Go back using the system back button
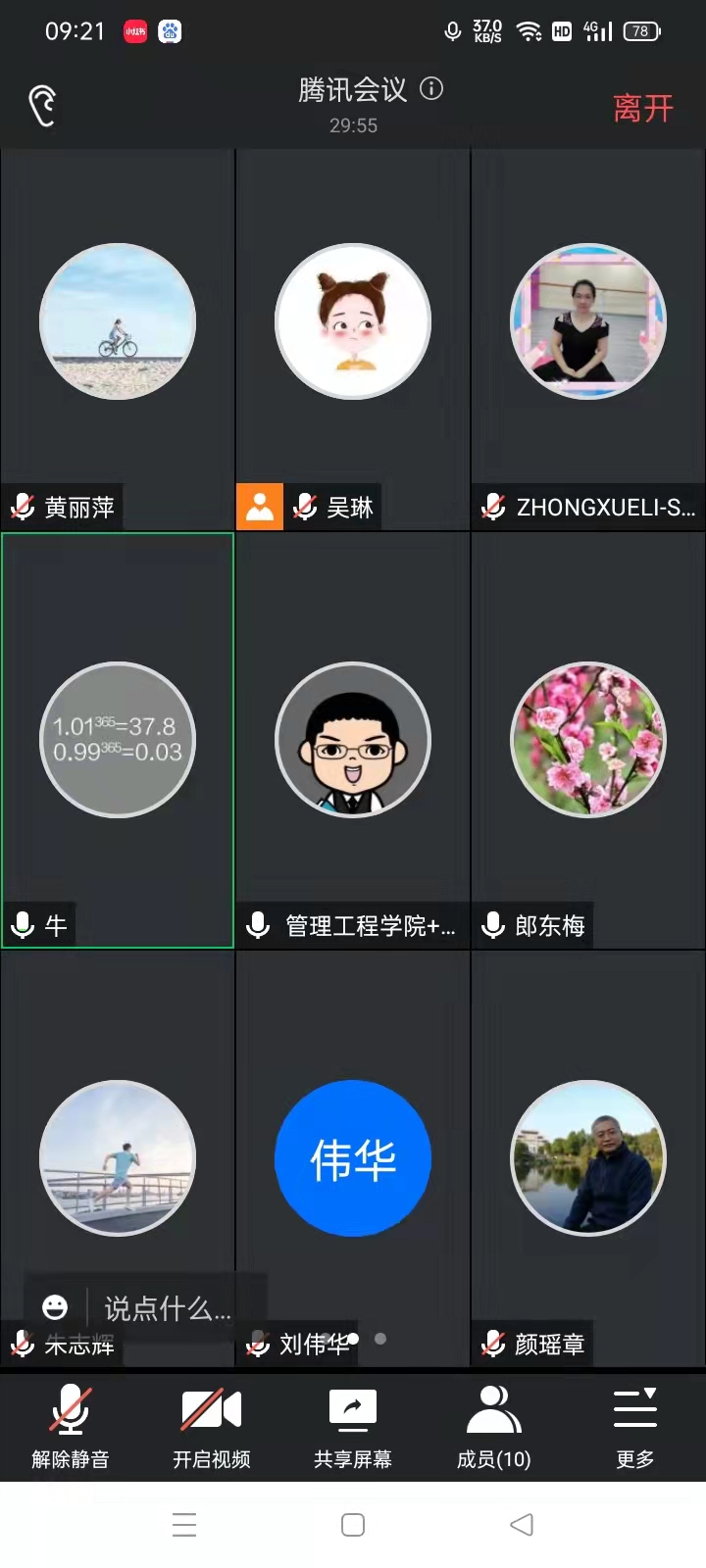 [x=522, y=1525]
